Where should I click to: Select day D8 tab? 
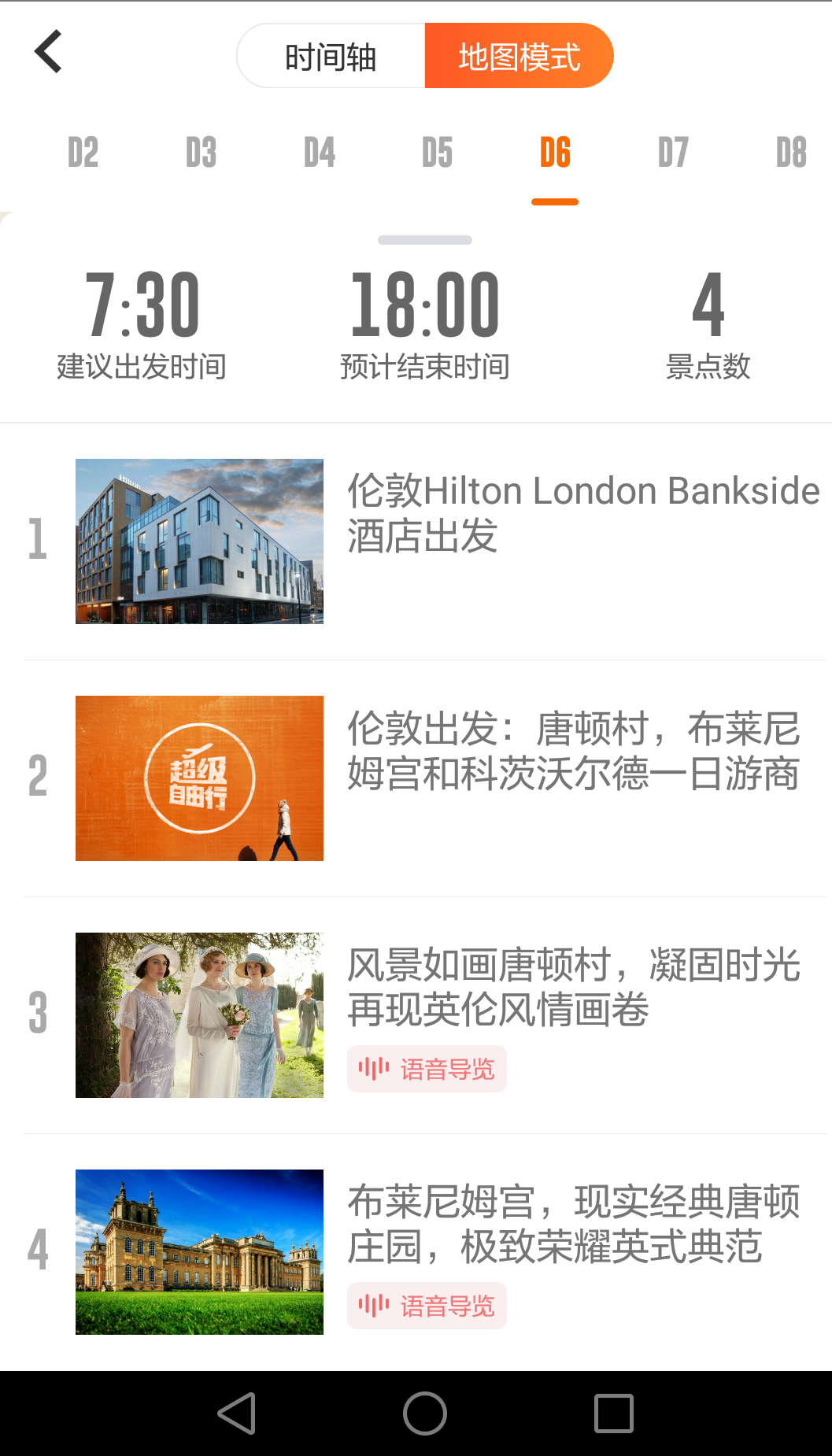pos(791,153)
